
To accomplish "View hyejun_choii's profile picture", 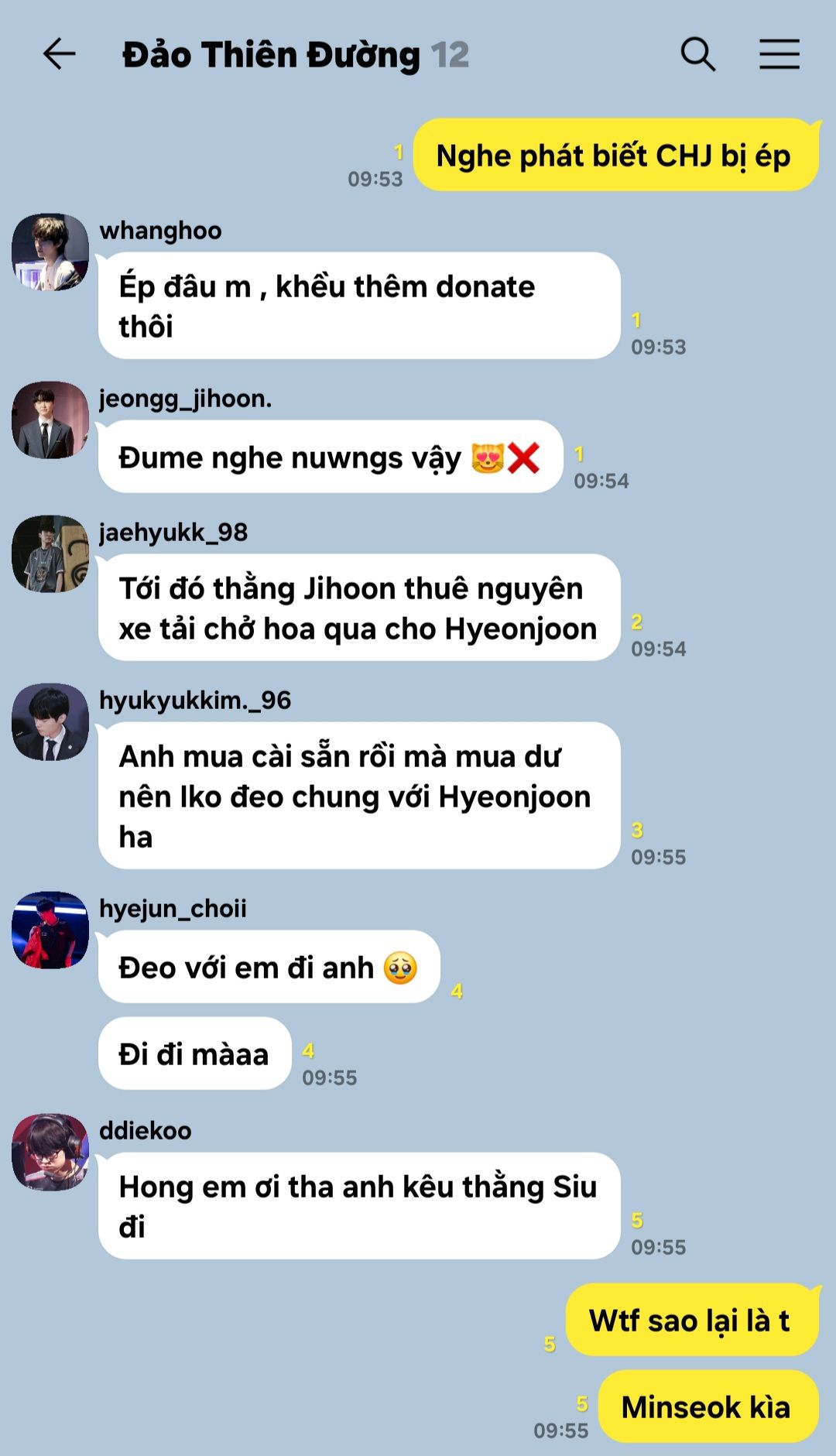I will click(x=50, y=930).
